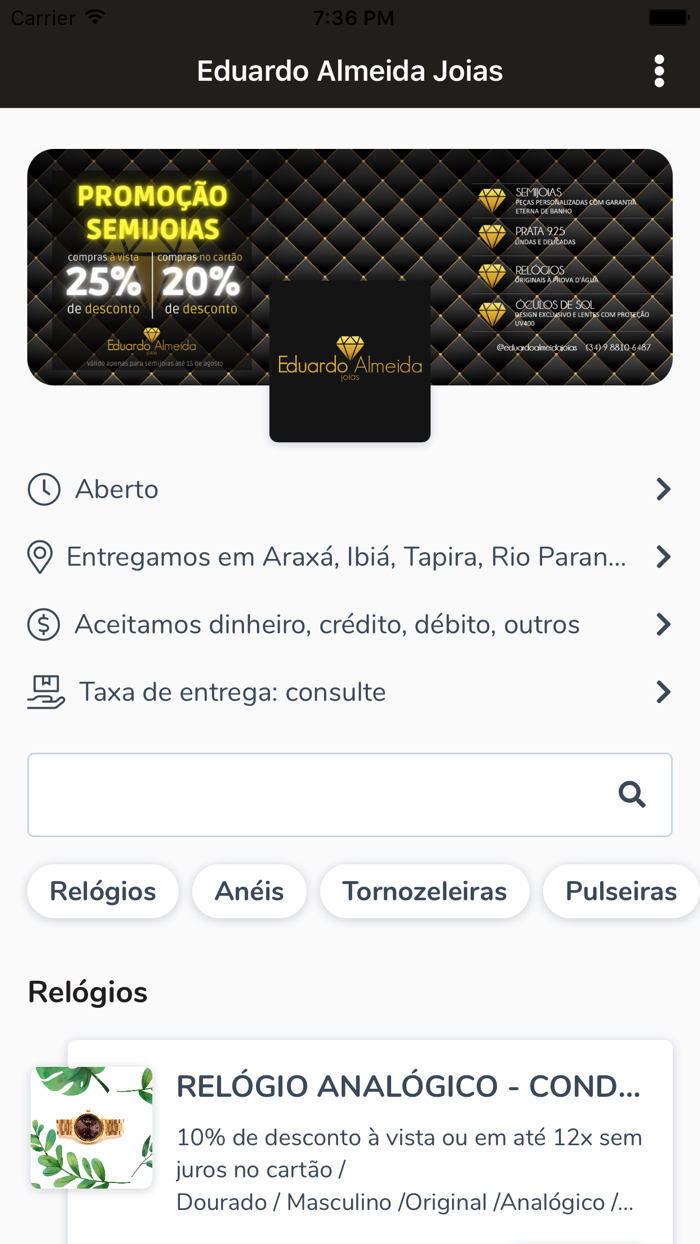Screen dimensions: 700x1244
Task: Select the Relógios category chip
Action: [x=103, y=891]
